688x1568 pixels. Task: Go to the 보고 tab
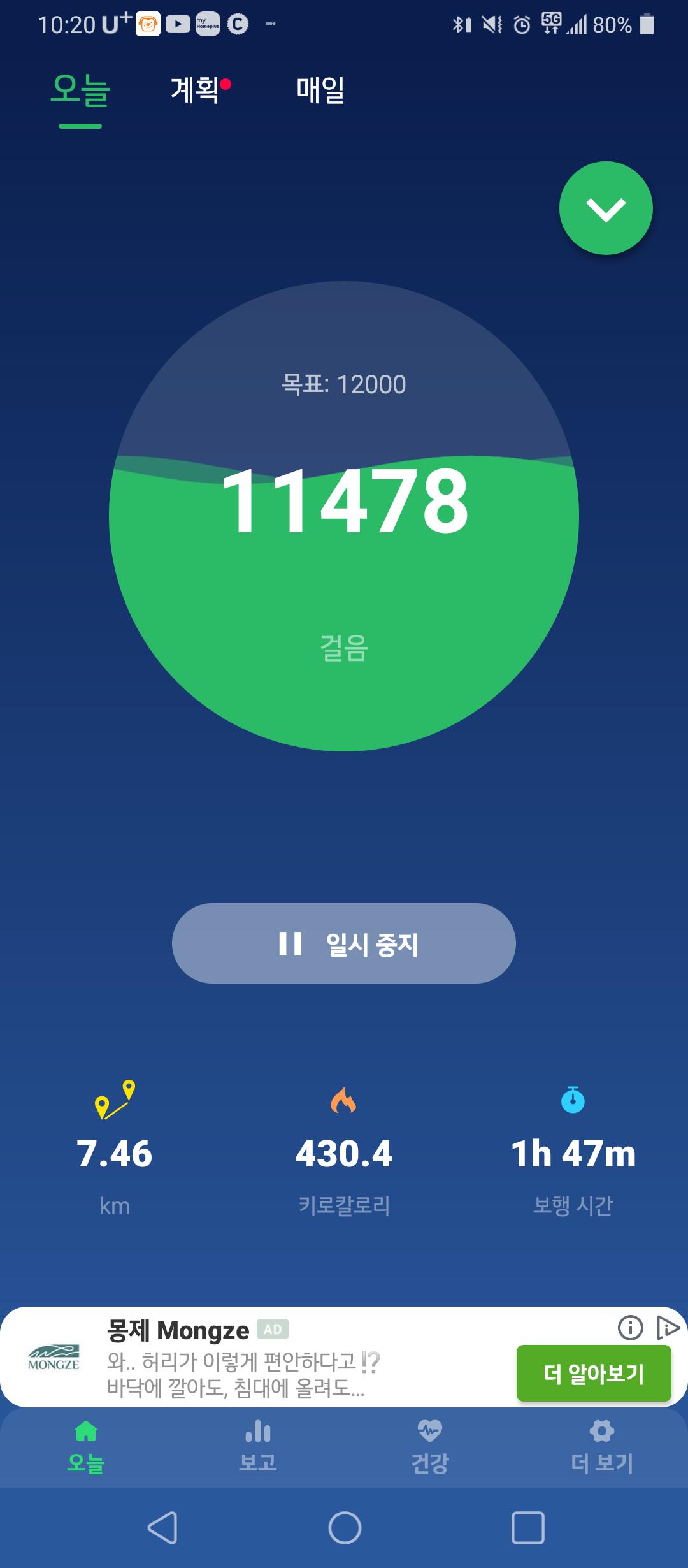pos(258,1448)
